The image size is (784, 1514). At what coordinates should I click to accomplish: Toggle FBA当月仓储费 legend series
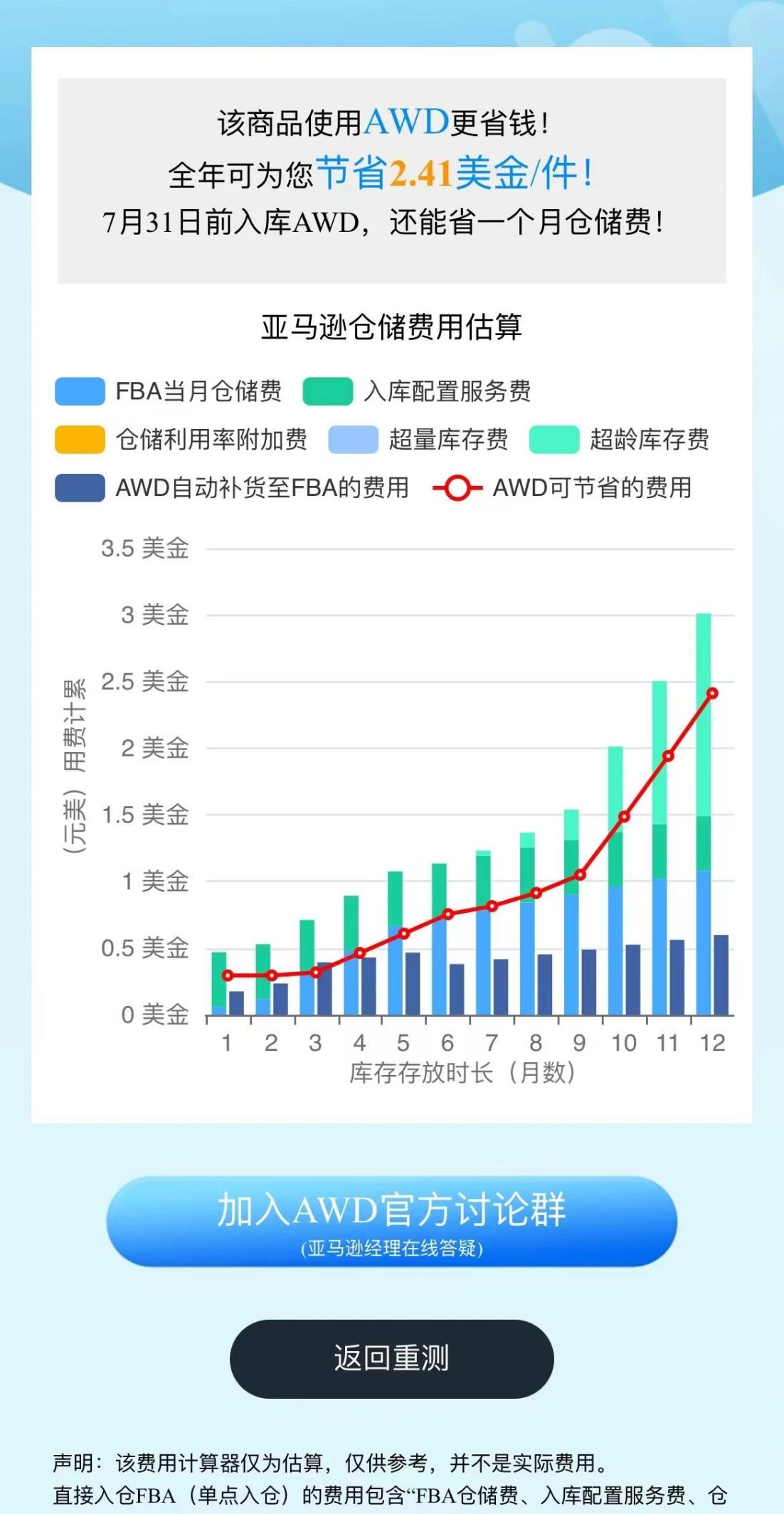pos(168,391)
